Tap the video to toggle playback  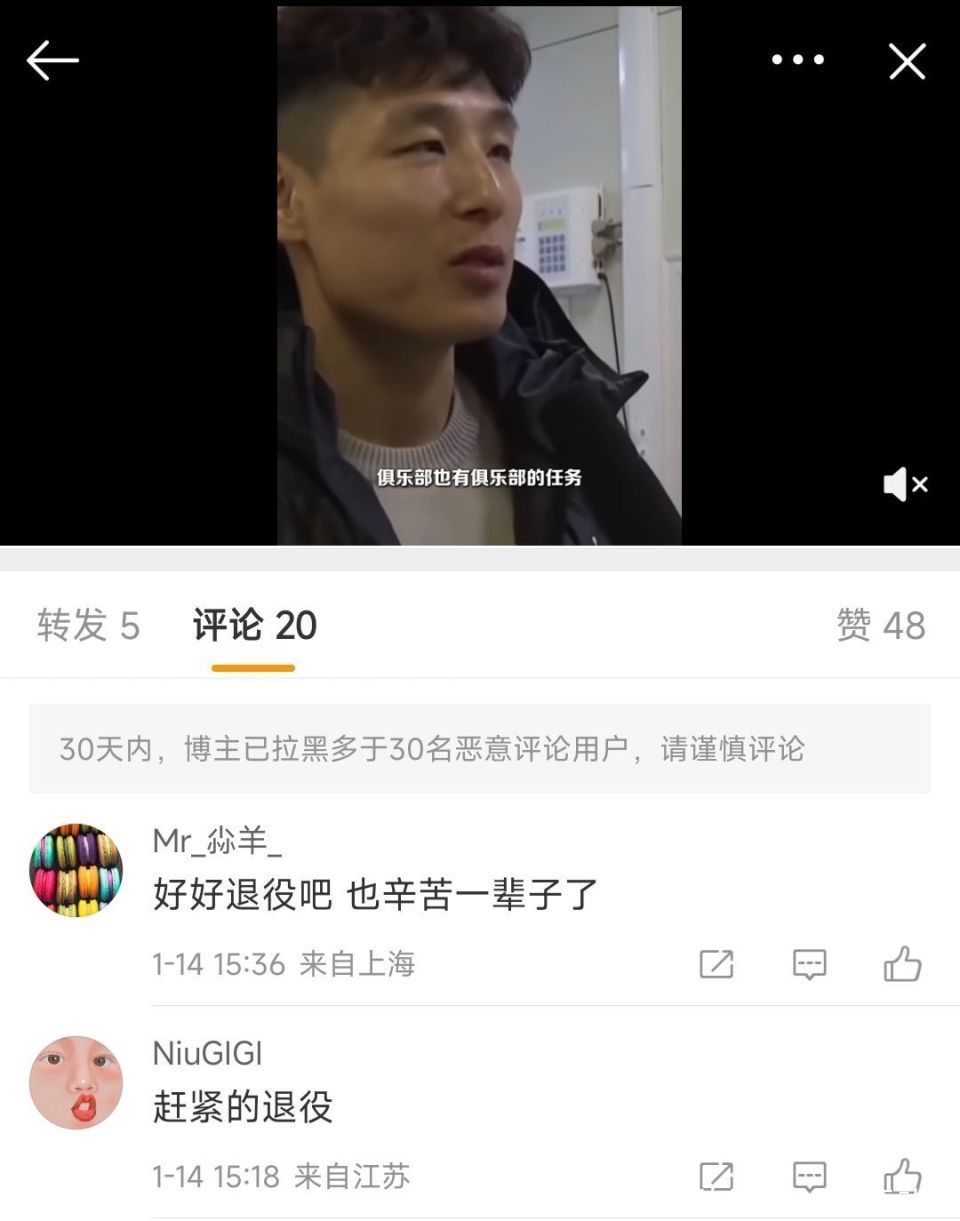point(479,275)
